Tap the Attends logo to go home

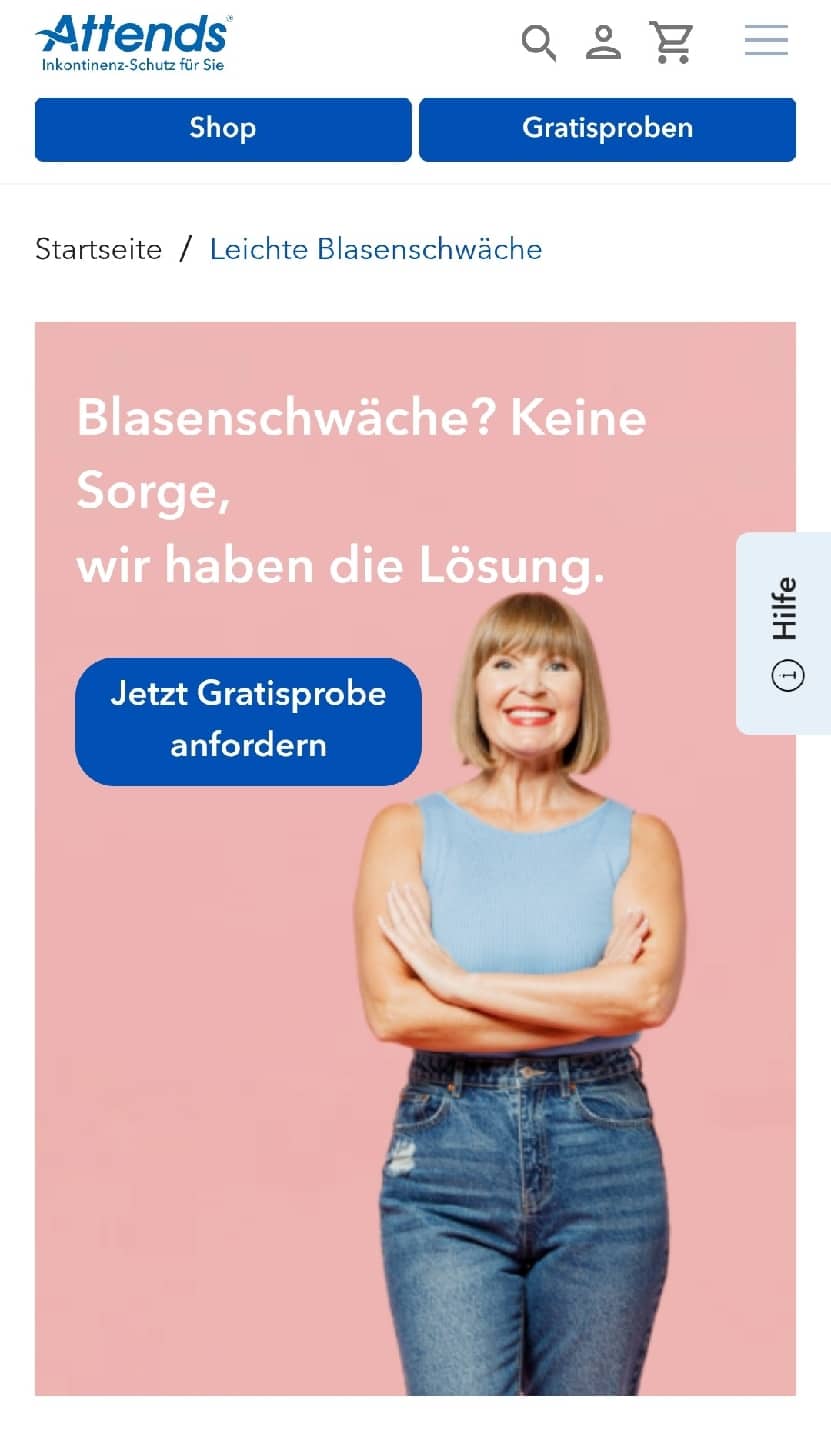133,42
